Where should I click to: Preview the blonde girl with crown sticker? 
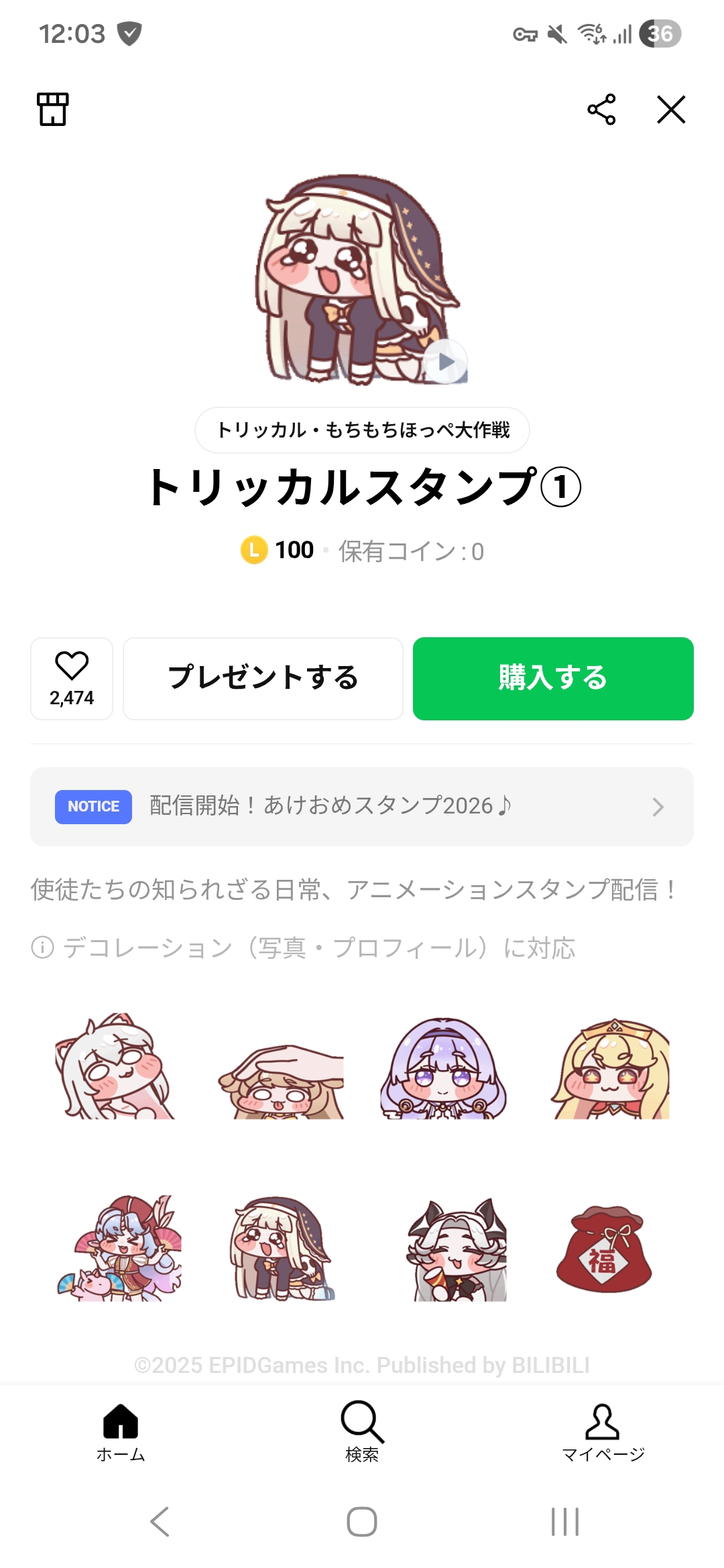pos(611,1070)
